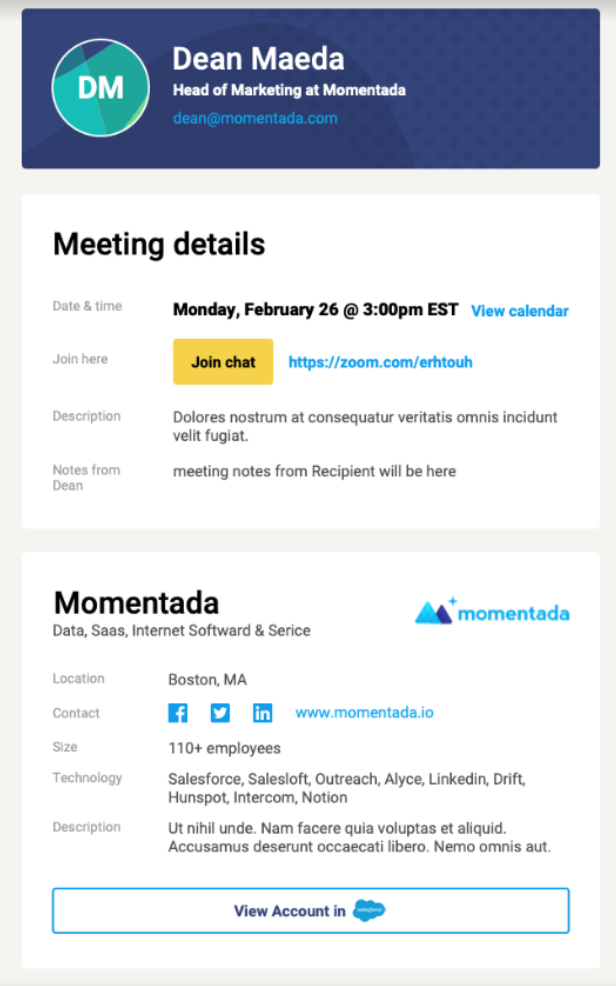Visit www.momentada.io website link
This screenshot has height=986, width=616.
(x=365, y=712)
